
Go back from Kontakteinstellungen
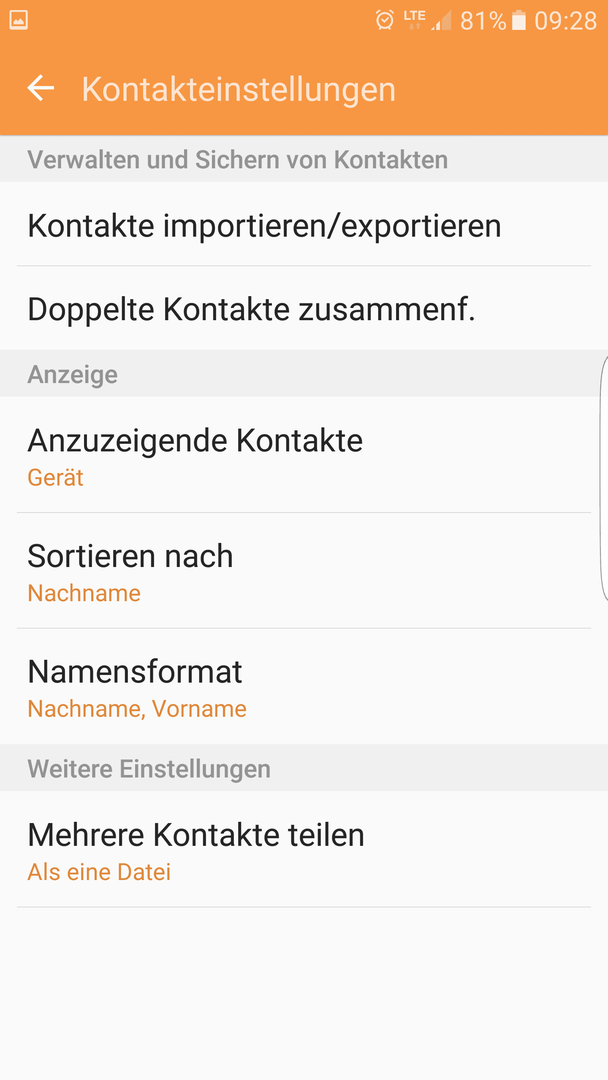tap(41, 89)
